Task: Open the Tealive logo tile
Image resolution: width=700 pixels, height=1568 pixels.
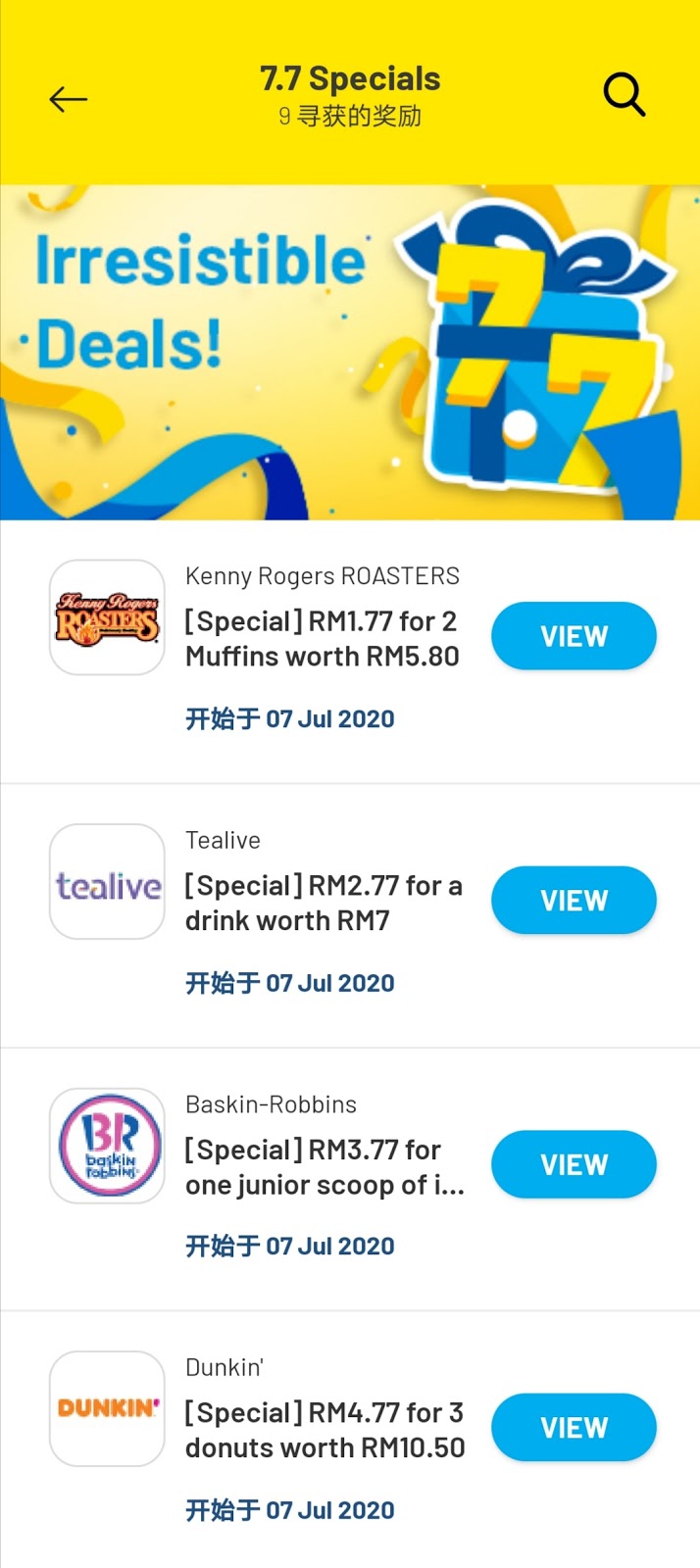Action: [107, 882]
